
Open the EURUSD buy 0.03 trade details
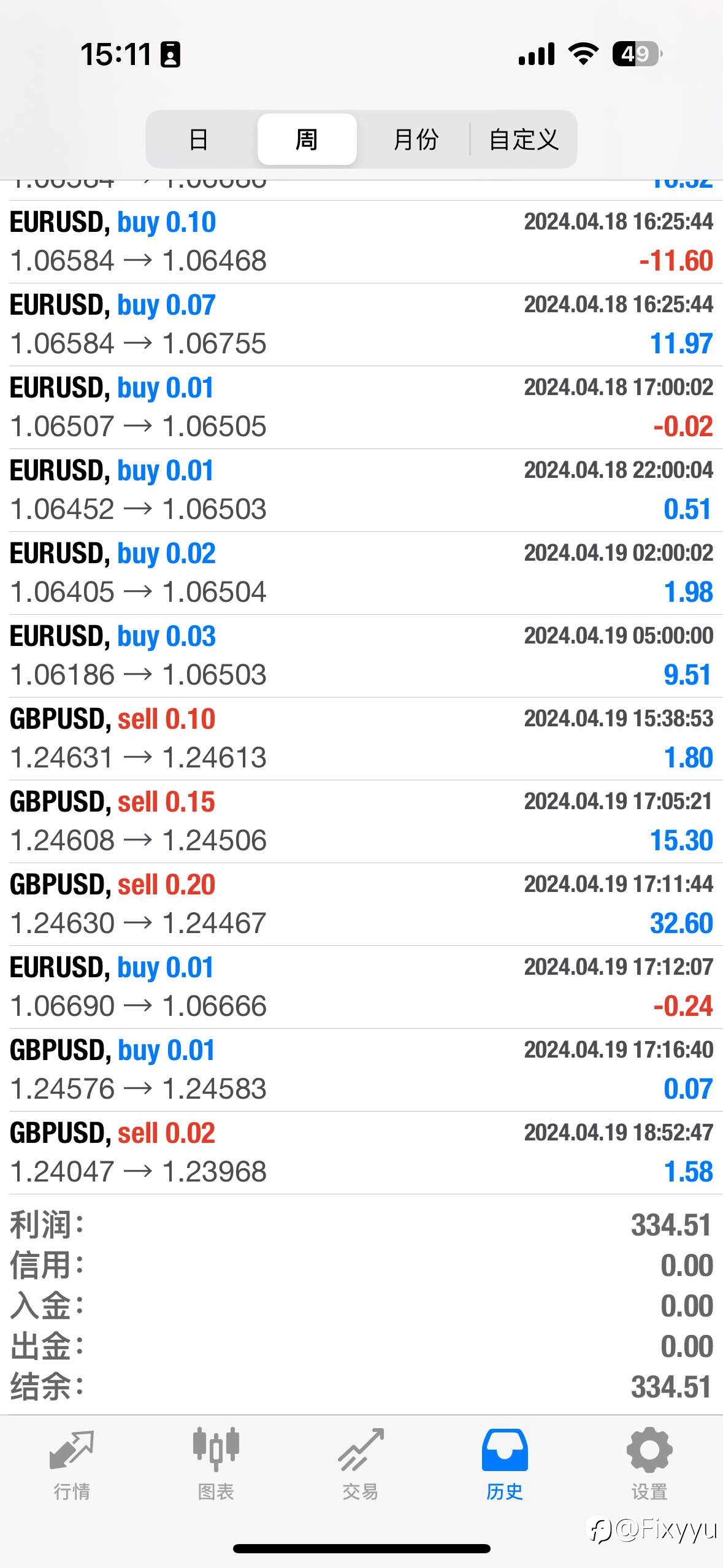pyautogui.click(x=361, y=656)
